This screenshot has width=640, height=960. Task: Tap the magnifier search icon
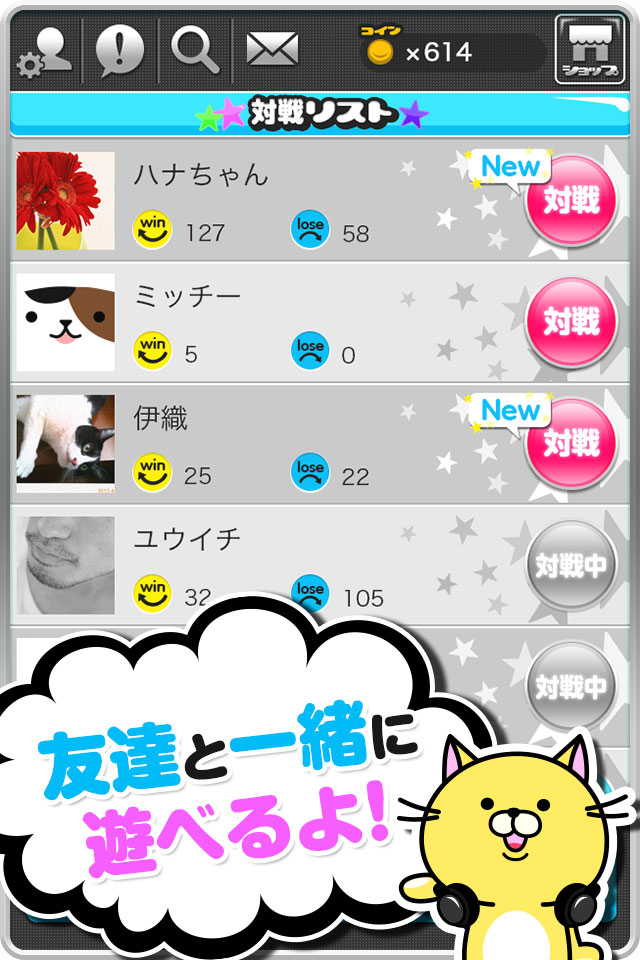click(x=194, y=48)
